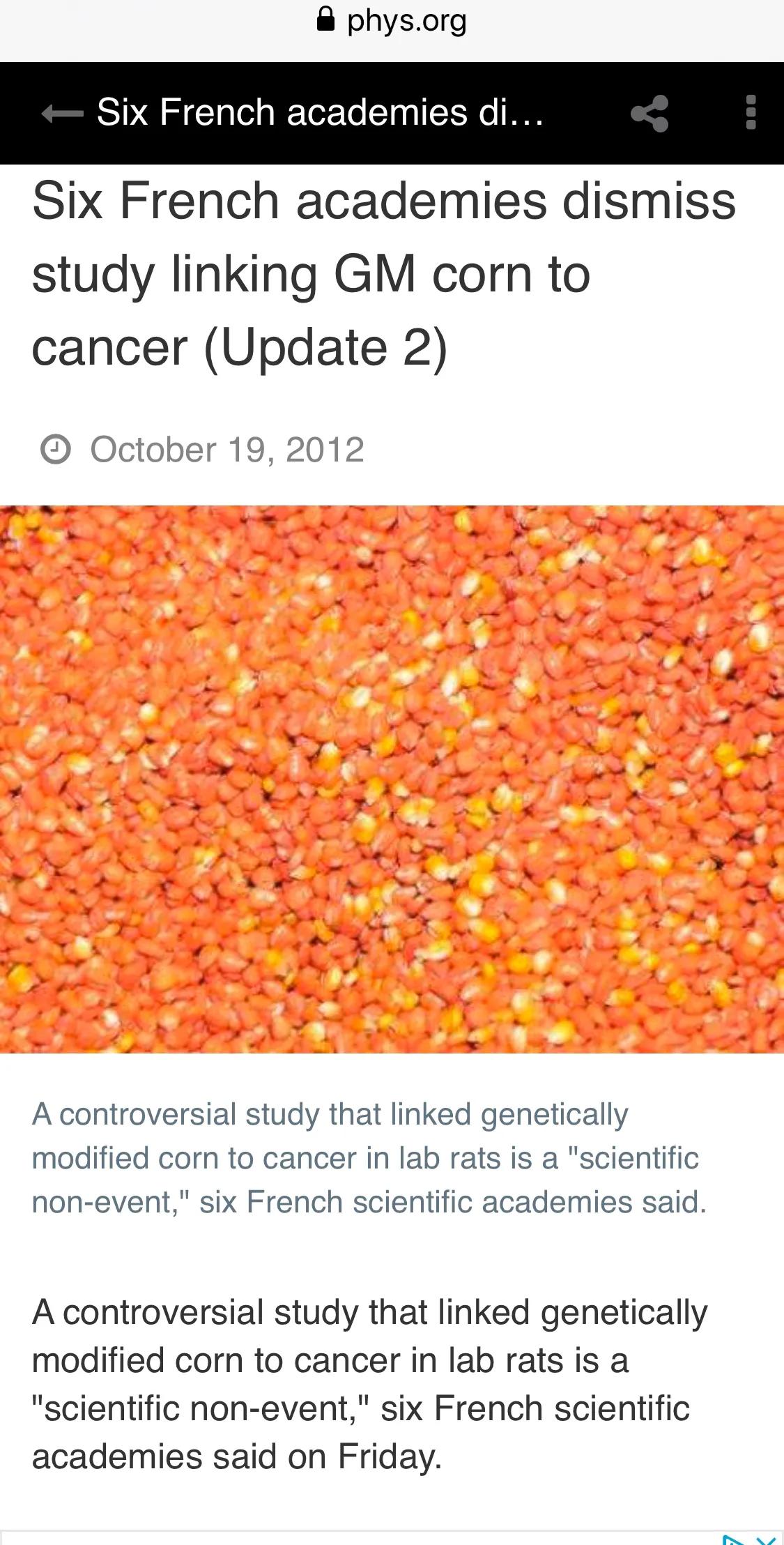Tap the phys.org address bar
This screenshot has height=1545, width=784.
pos(392,21)
